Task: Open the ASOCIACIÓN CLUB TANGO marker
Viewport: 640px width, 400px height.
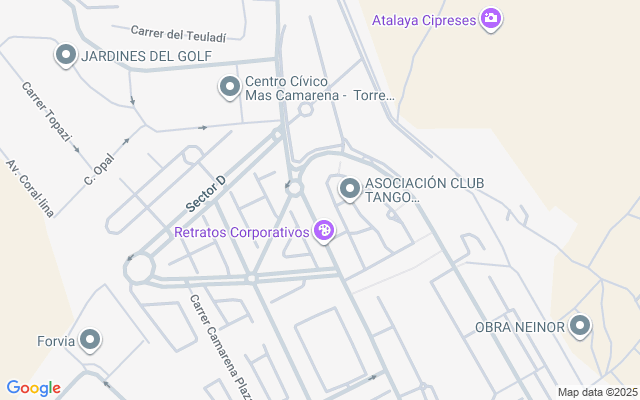Action: [350, 188]
